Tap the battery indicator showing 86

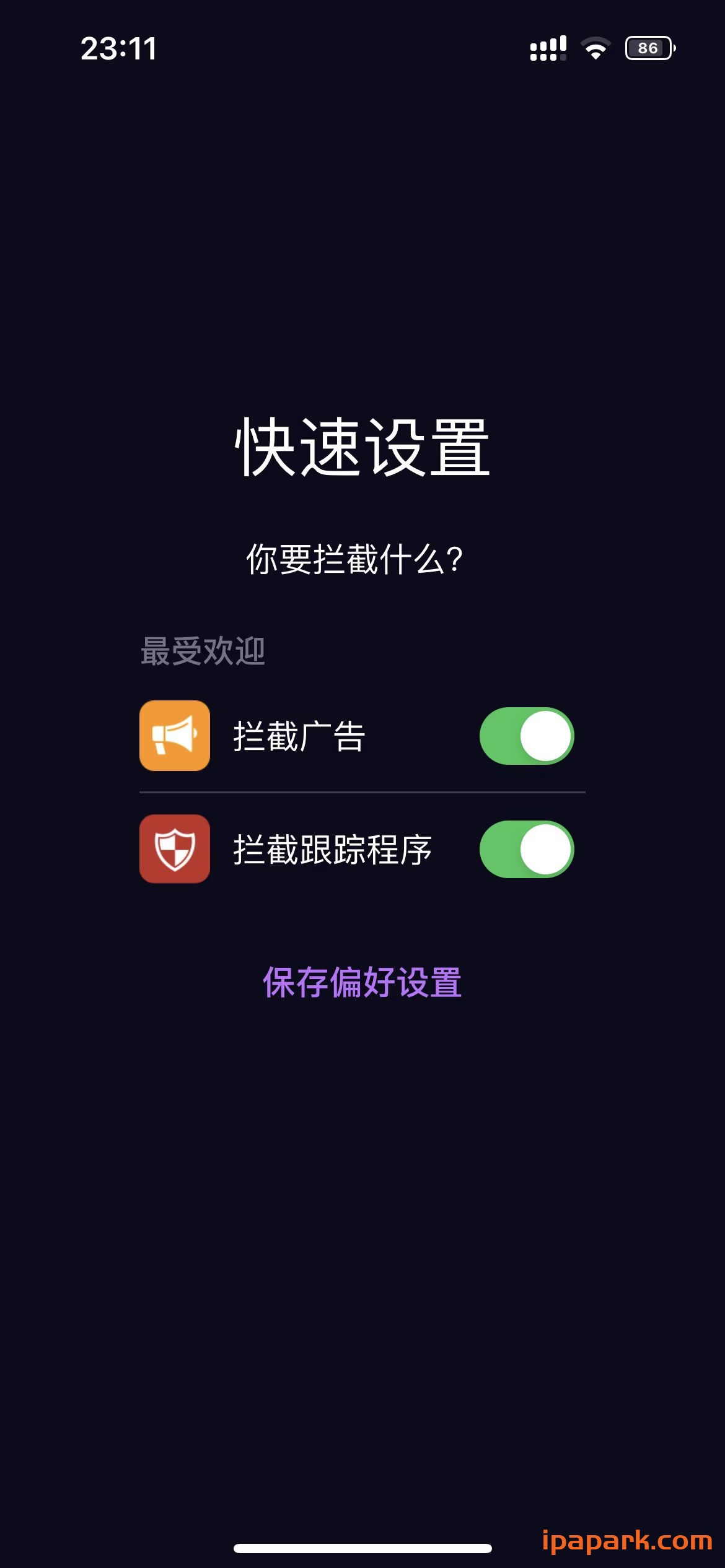(x=649, y=46)
